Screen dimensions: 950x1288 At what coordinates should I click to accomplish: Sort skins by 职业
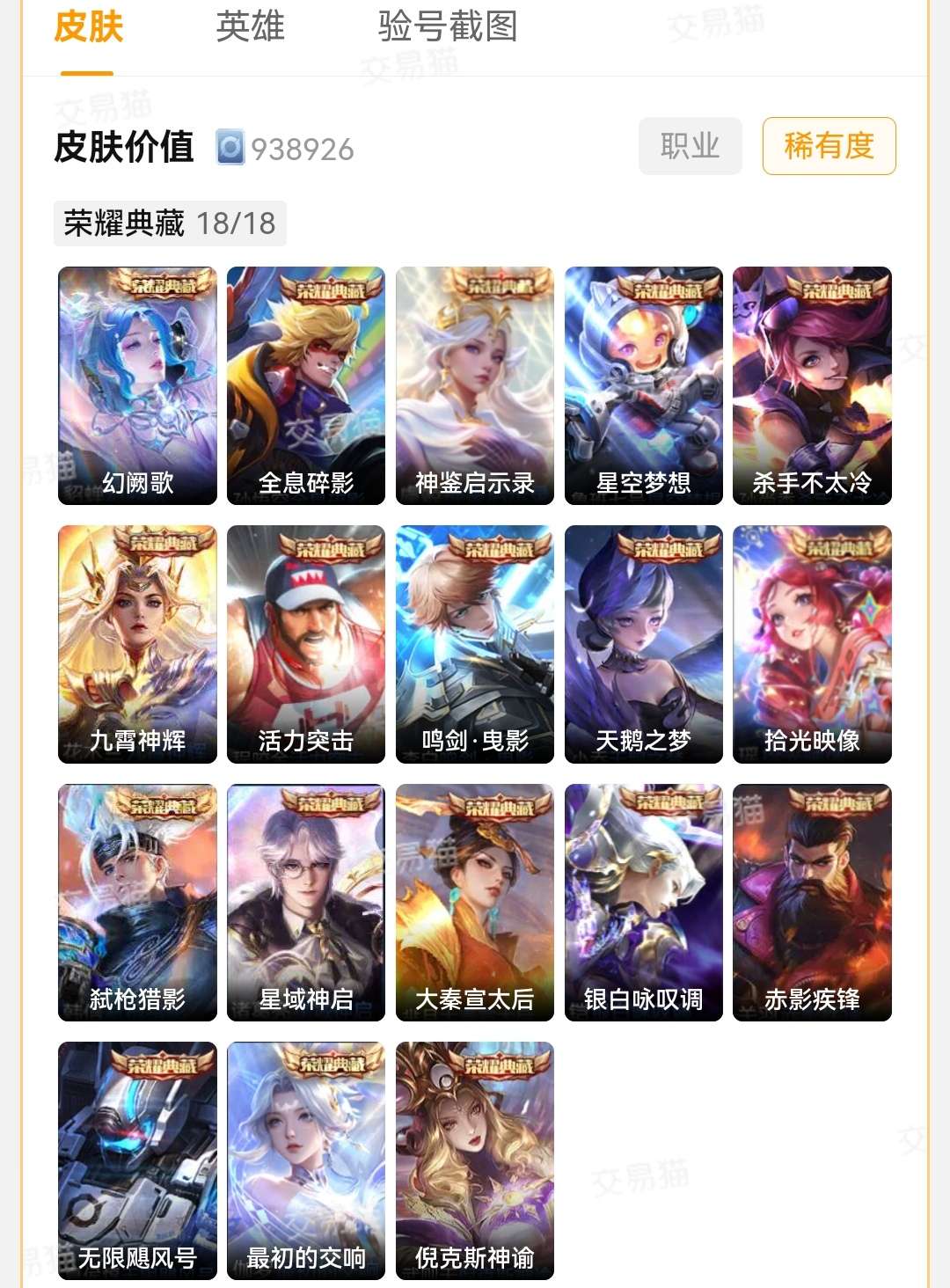pyautogui.click(x=690, y=146)
